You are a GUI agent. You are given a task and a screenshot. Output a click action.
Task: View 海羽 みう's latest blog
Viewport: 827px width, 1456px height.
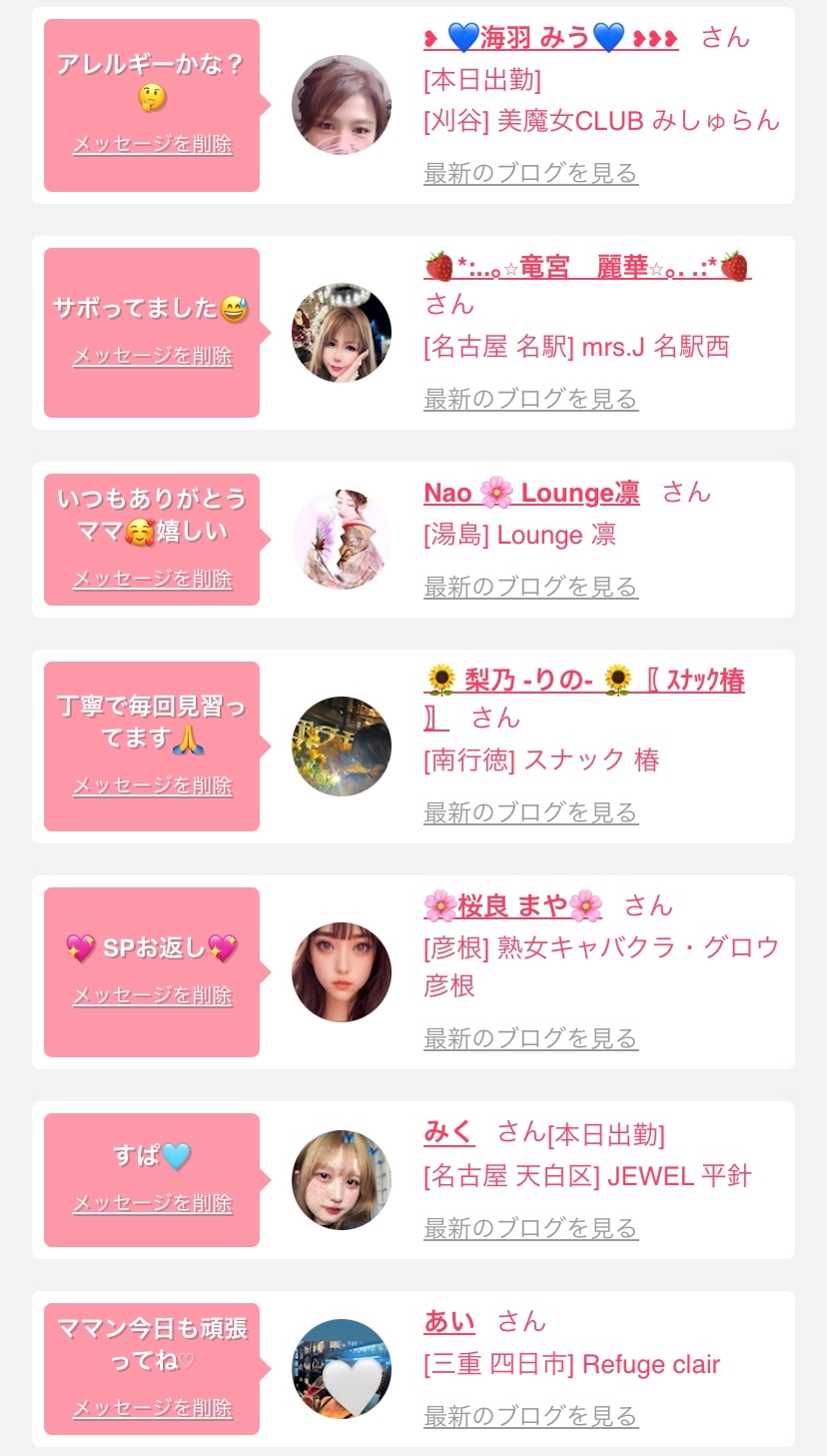coord(530,173)
